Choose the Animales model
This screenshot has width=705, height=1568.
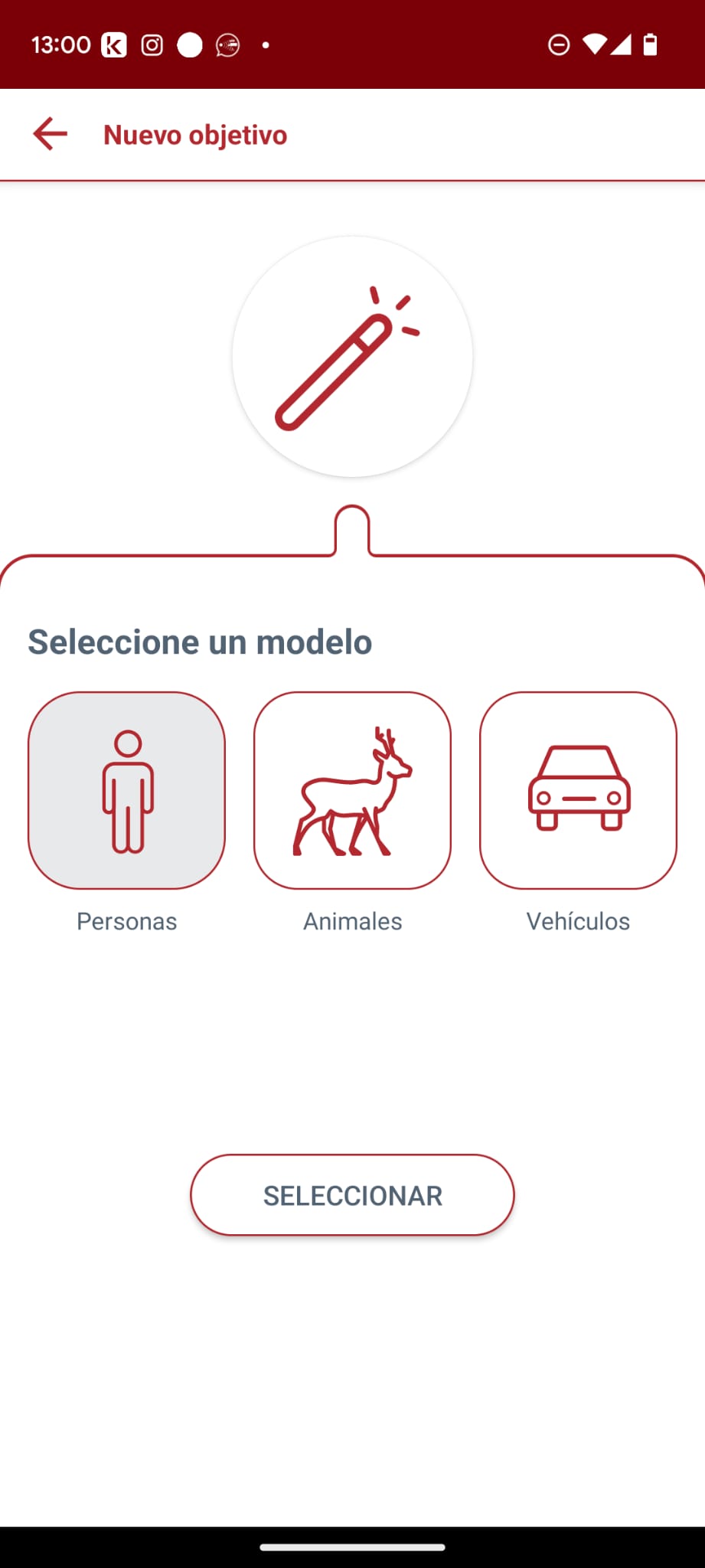(x=352, y=790)
